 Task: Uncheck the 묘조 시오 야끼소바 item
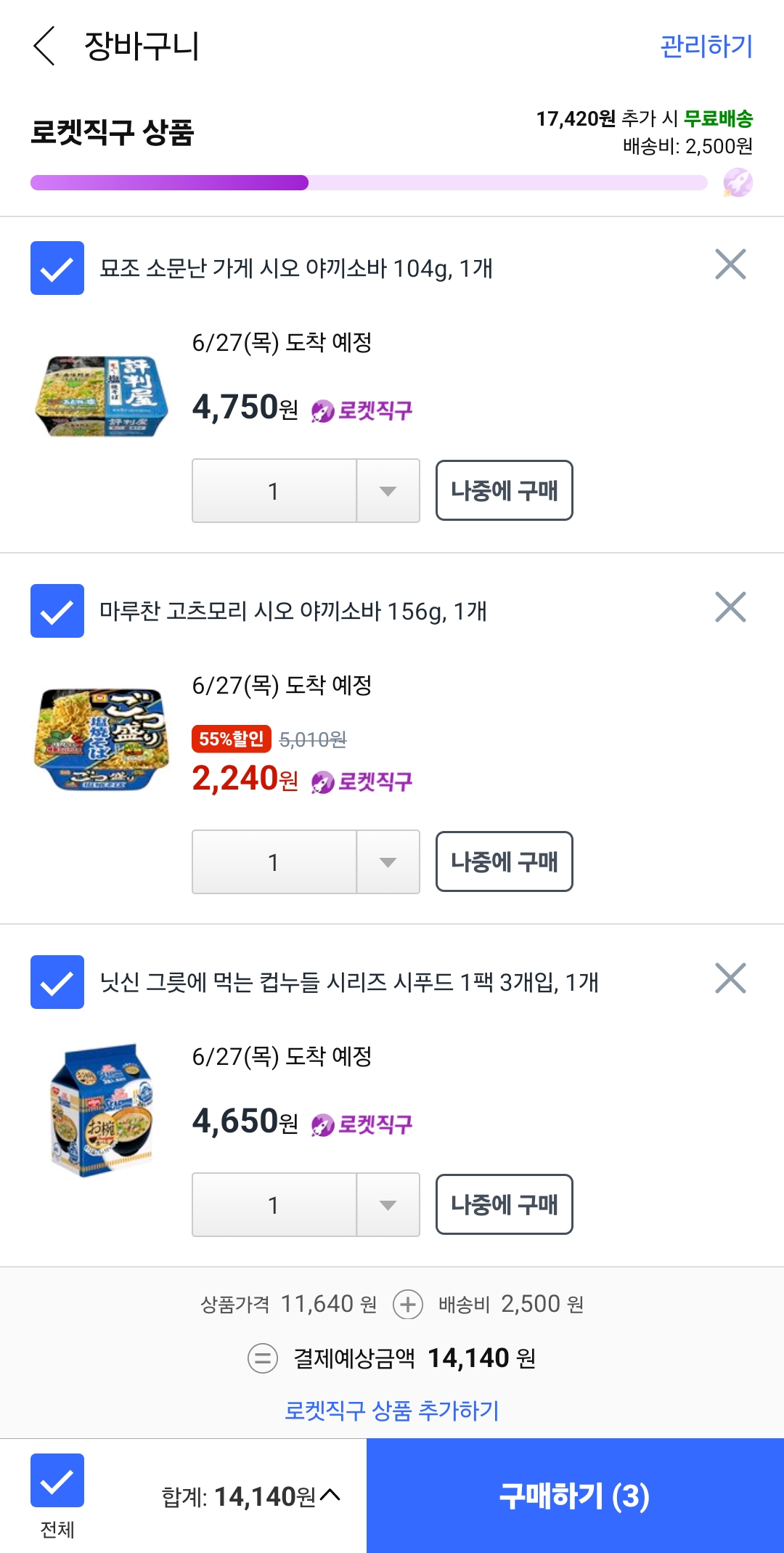57,268
